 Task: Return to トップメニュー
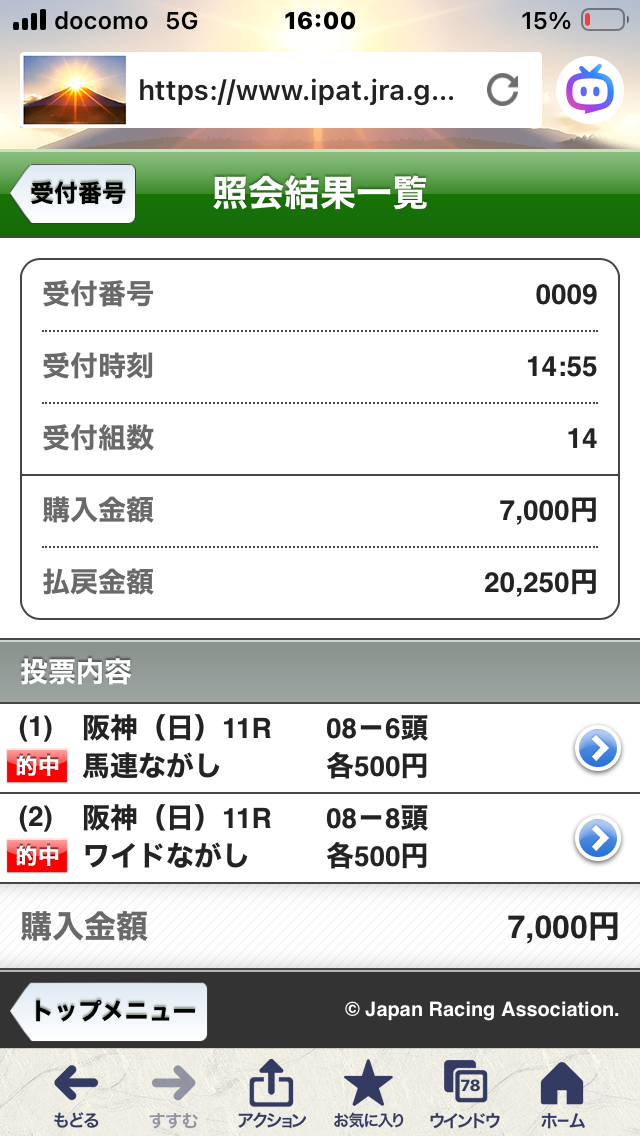(x=110, y=1011)
